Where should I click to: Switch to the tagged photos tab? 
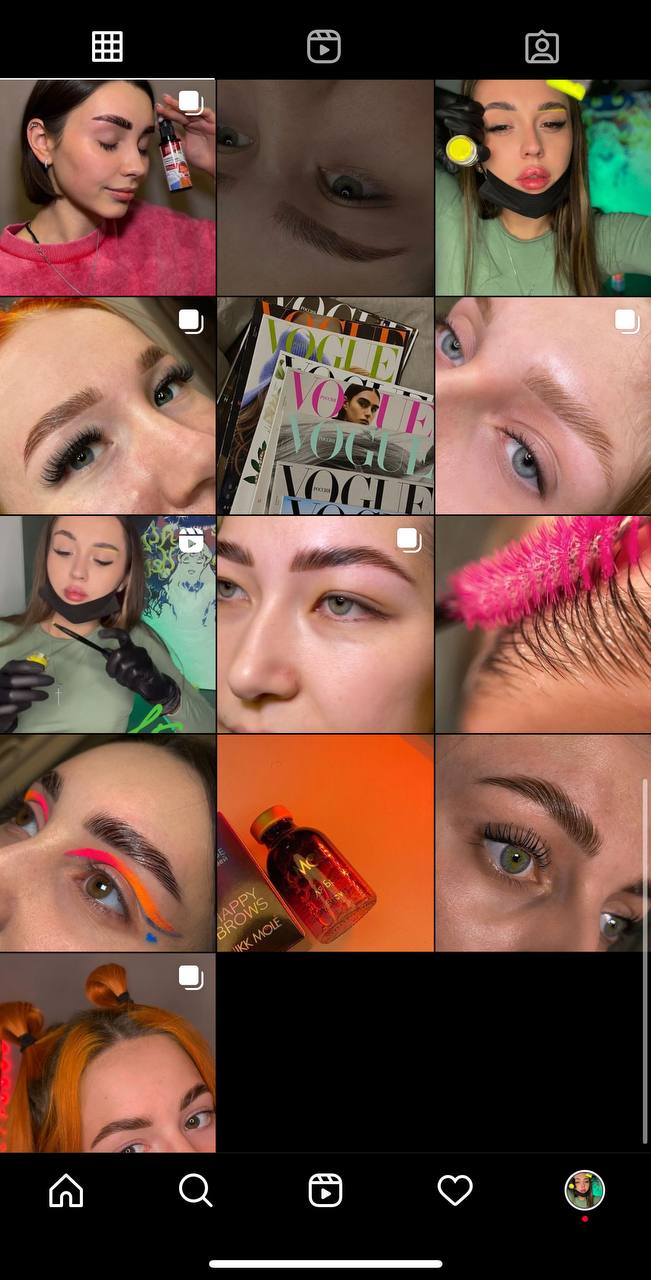click(542, 46)
